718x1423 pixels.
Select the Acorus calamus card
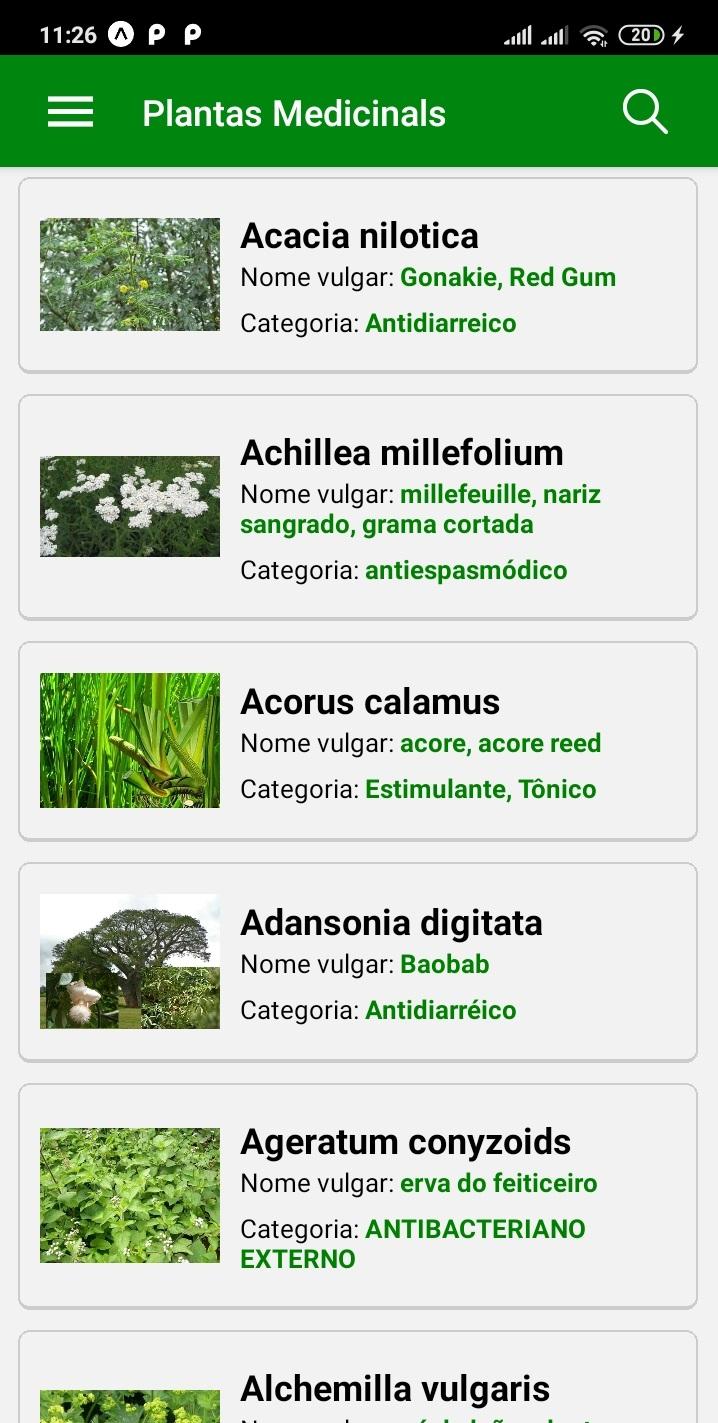click(x=358, y=741)
